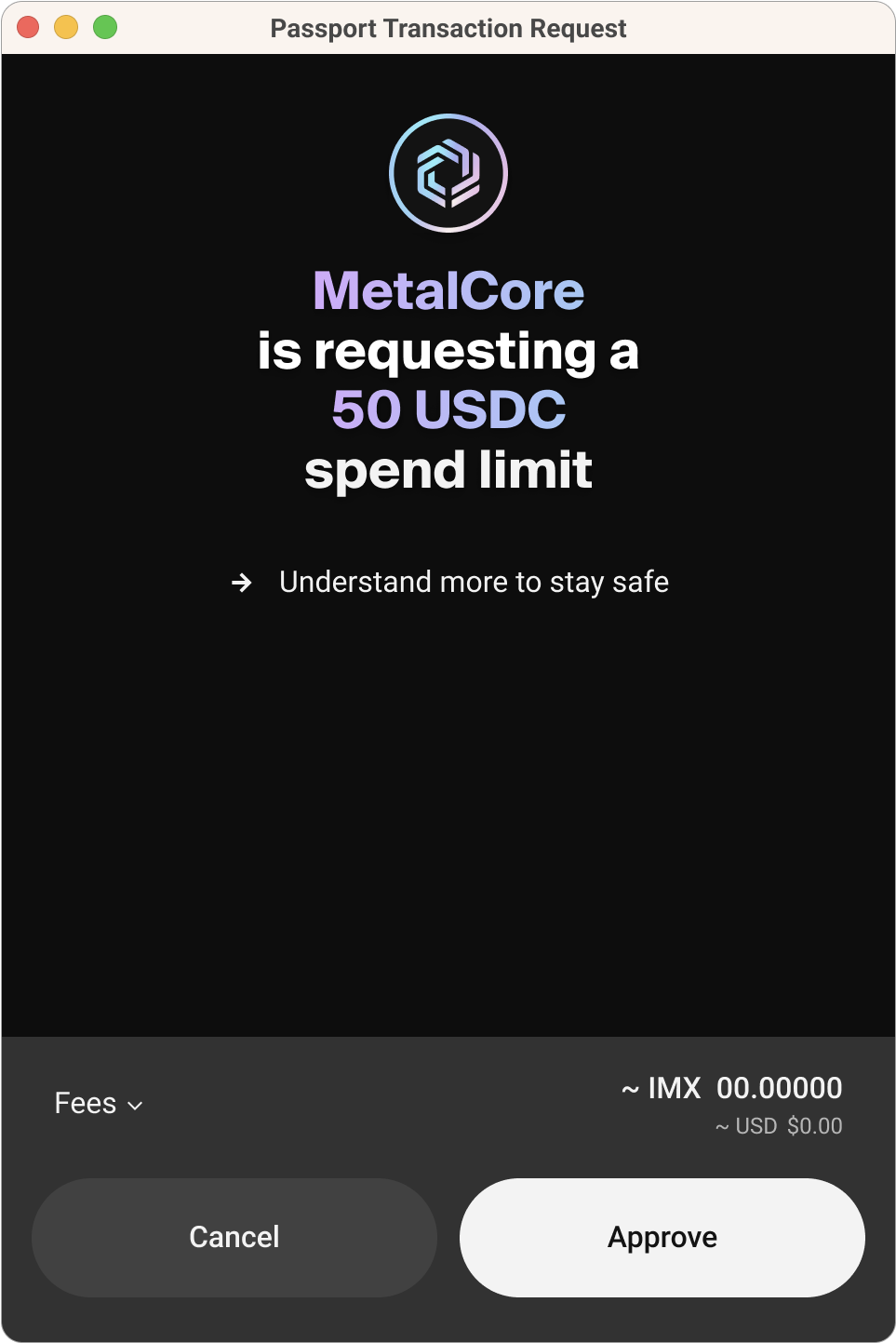Close the window with red button

click(x=28, y=28)
